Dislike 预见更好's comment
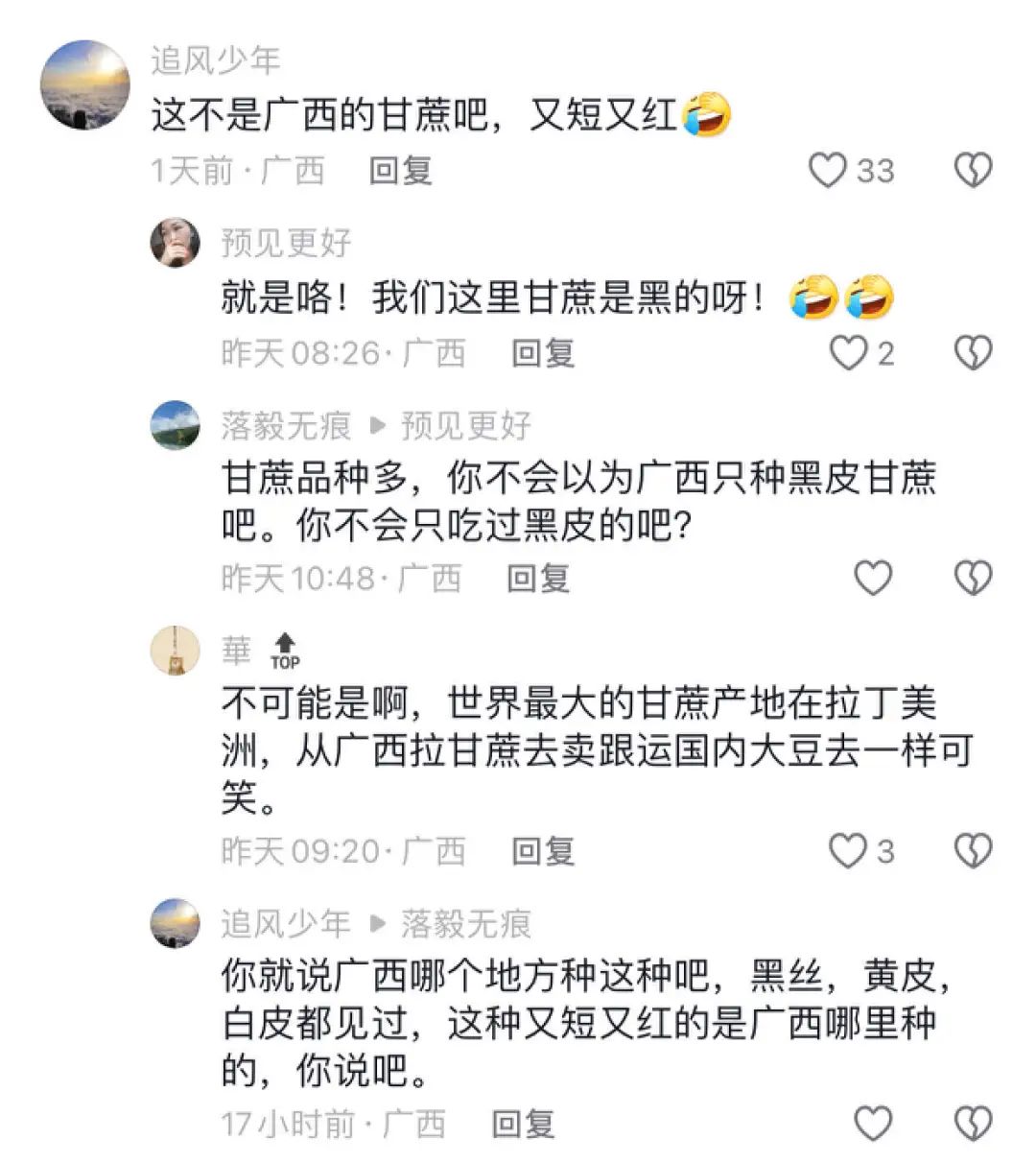Image resolution: width=1036 pixels, height=1163 pixels. coord(973,353)
